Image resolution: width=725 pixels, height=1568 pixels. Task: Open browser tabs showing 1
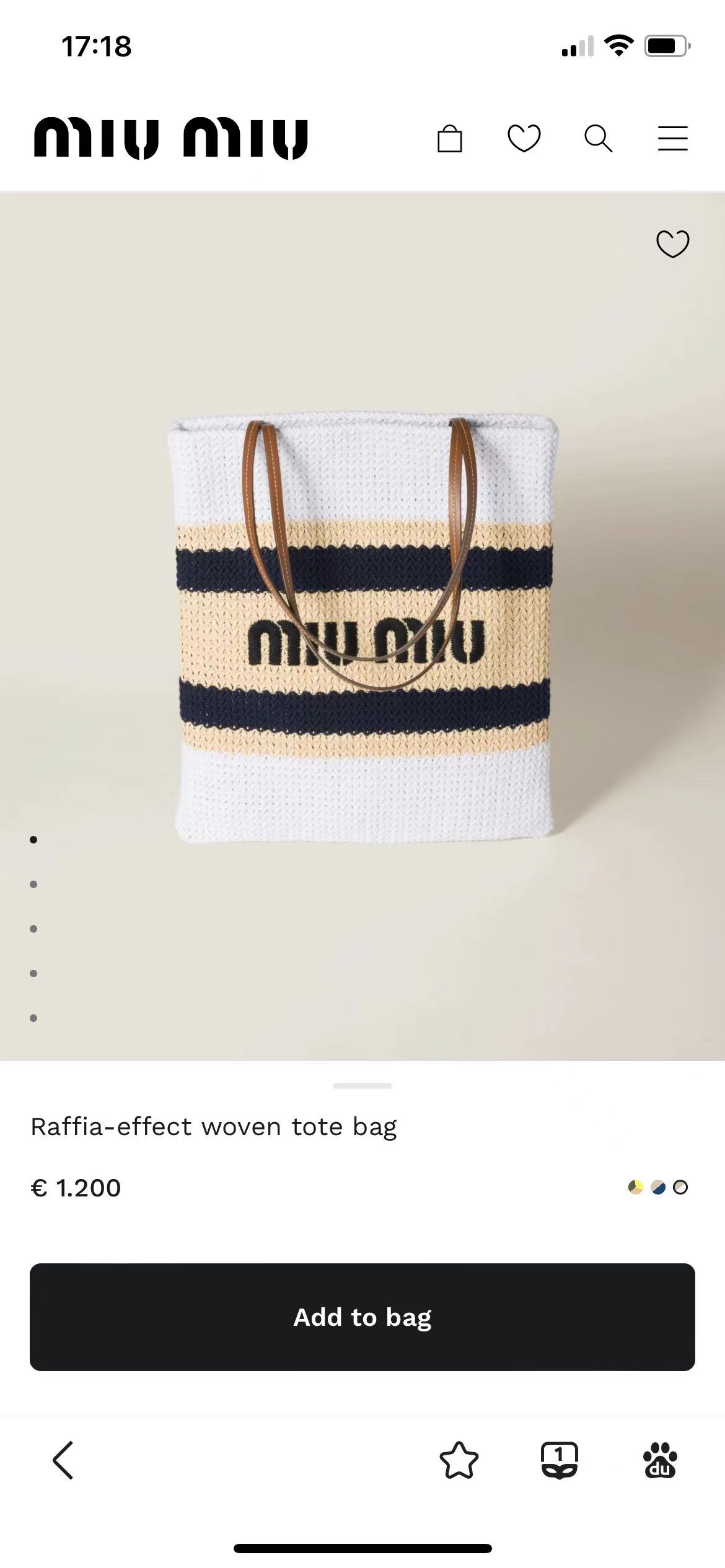click(560, 1460)
